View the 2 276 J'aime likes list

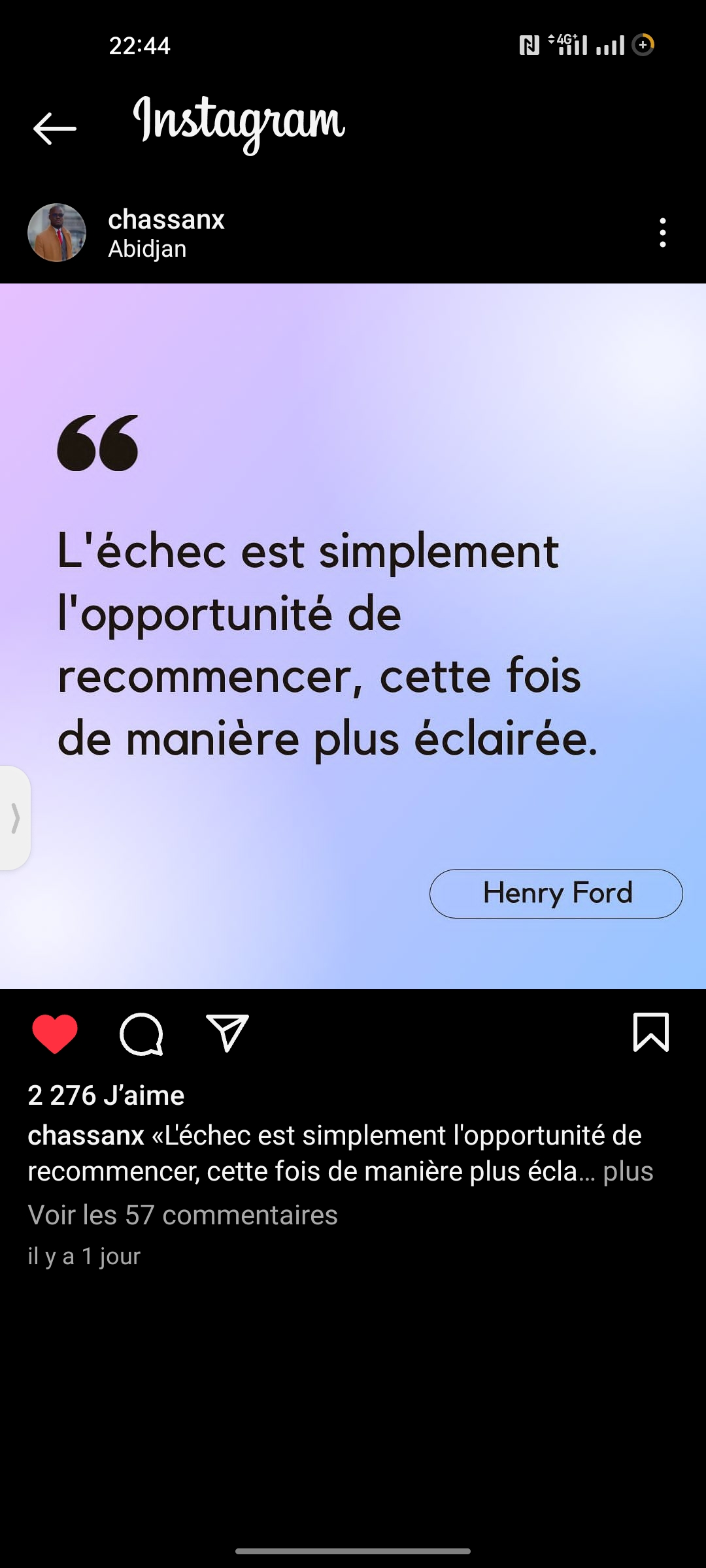pos(106,1095)
